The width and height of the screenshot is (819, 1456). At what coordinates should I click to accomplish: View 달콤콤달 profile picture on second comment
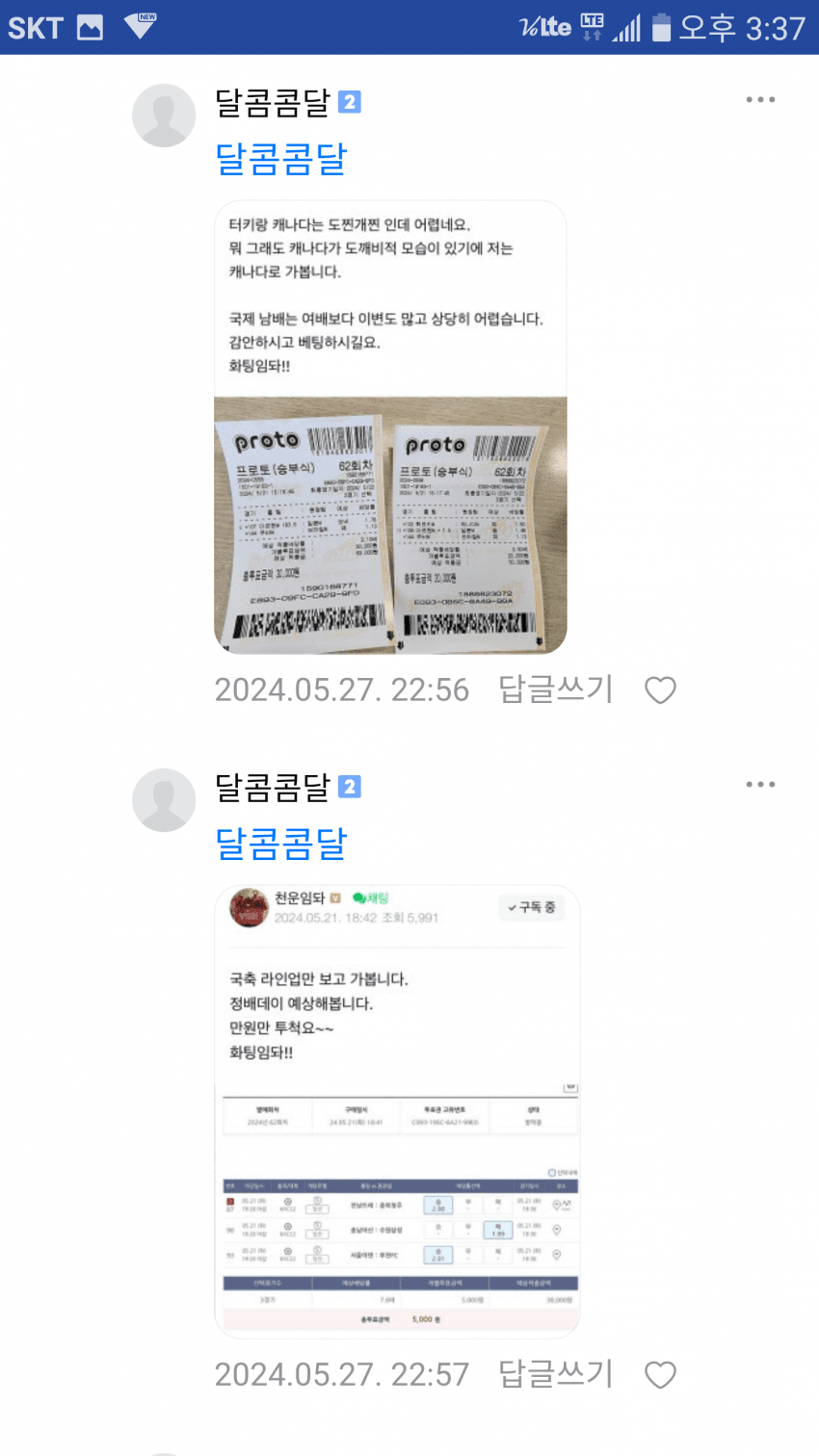164,800
